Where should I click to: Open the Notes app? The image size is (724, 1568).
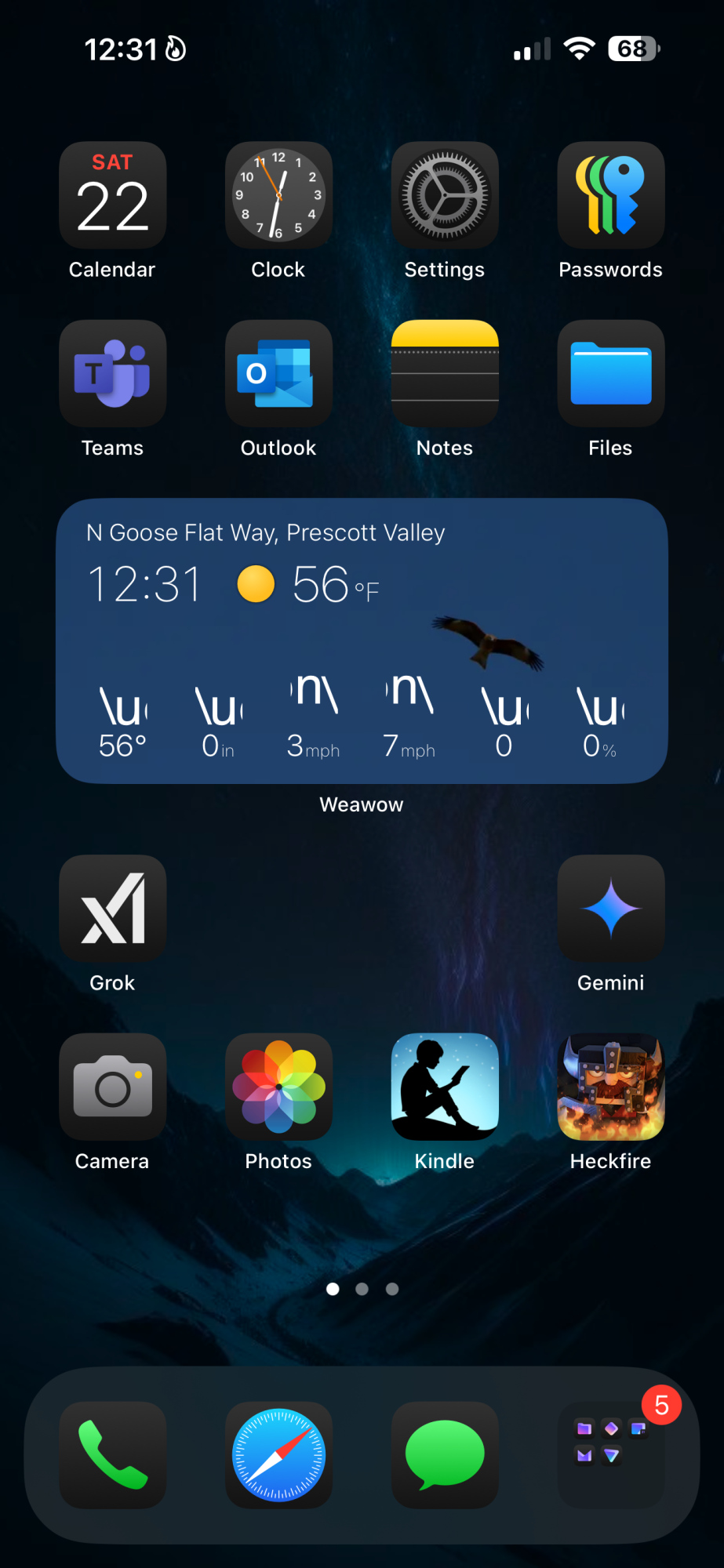(445, 373)
